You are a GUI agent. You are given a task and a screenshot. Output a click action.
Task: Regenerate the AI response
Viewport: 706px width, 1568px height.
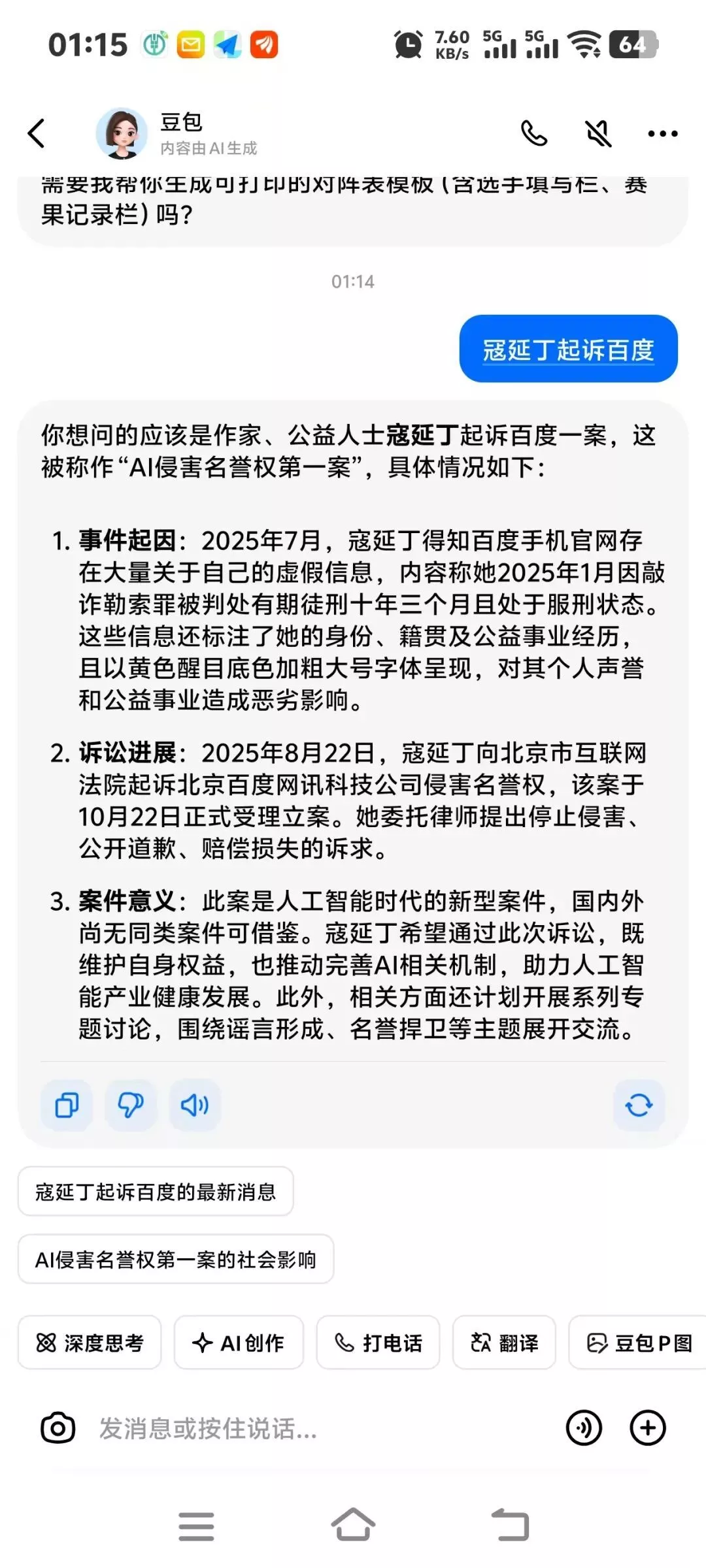639,1105
